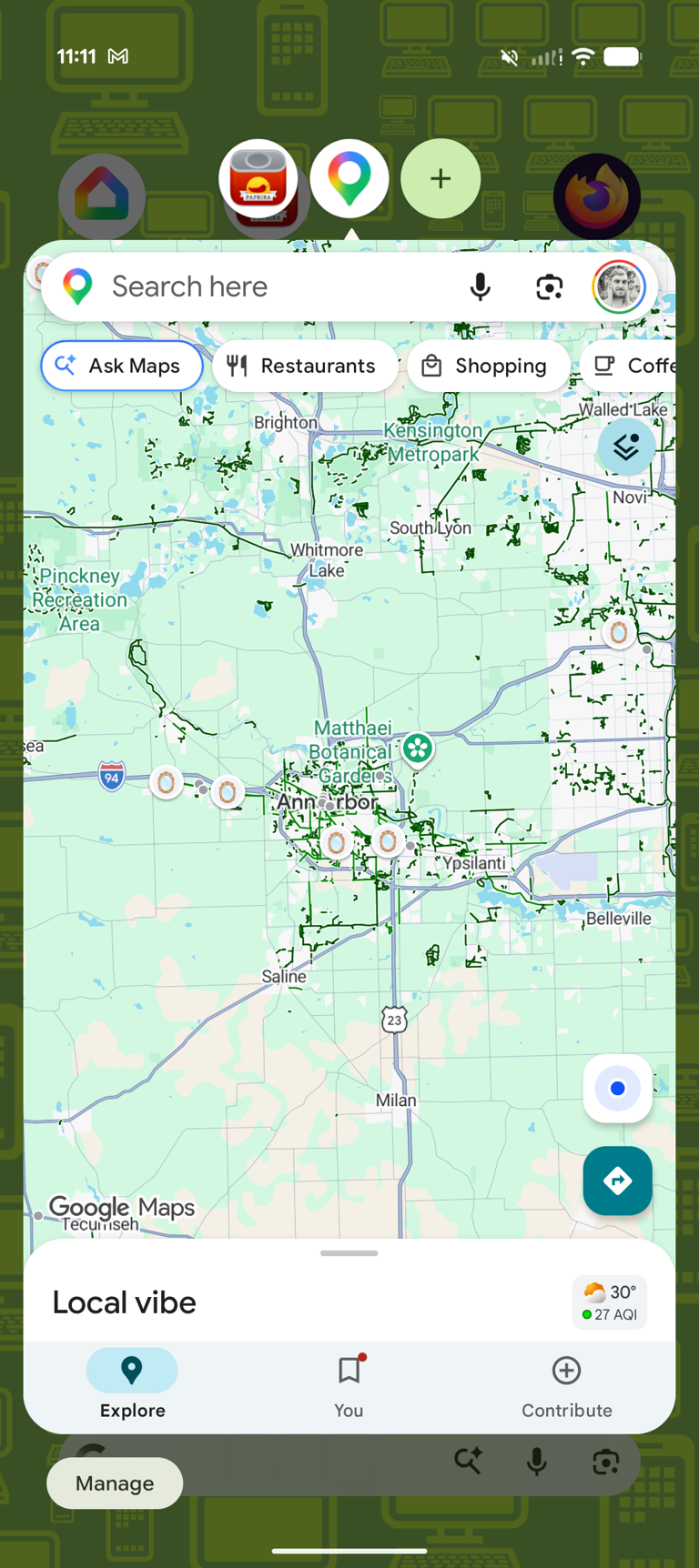Select the Shopping chip

tap(489, 366)
